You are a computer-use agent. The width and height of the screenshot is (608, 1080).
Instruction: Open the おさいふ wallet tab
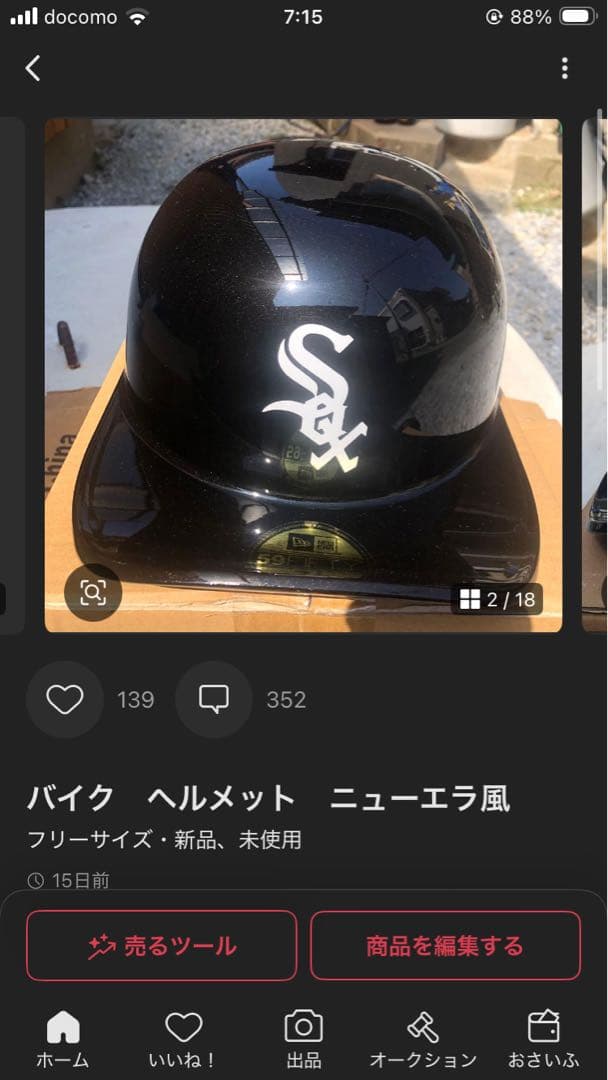543,1038
